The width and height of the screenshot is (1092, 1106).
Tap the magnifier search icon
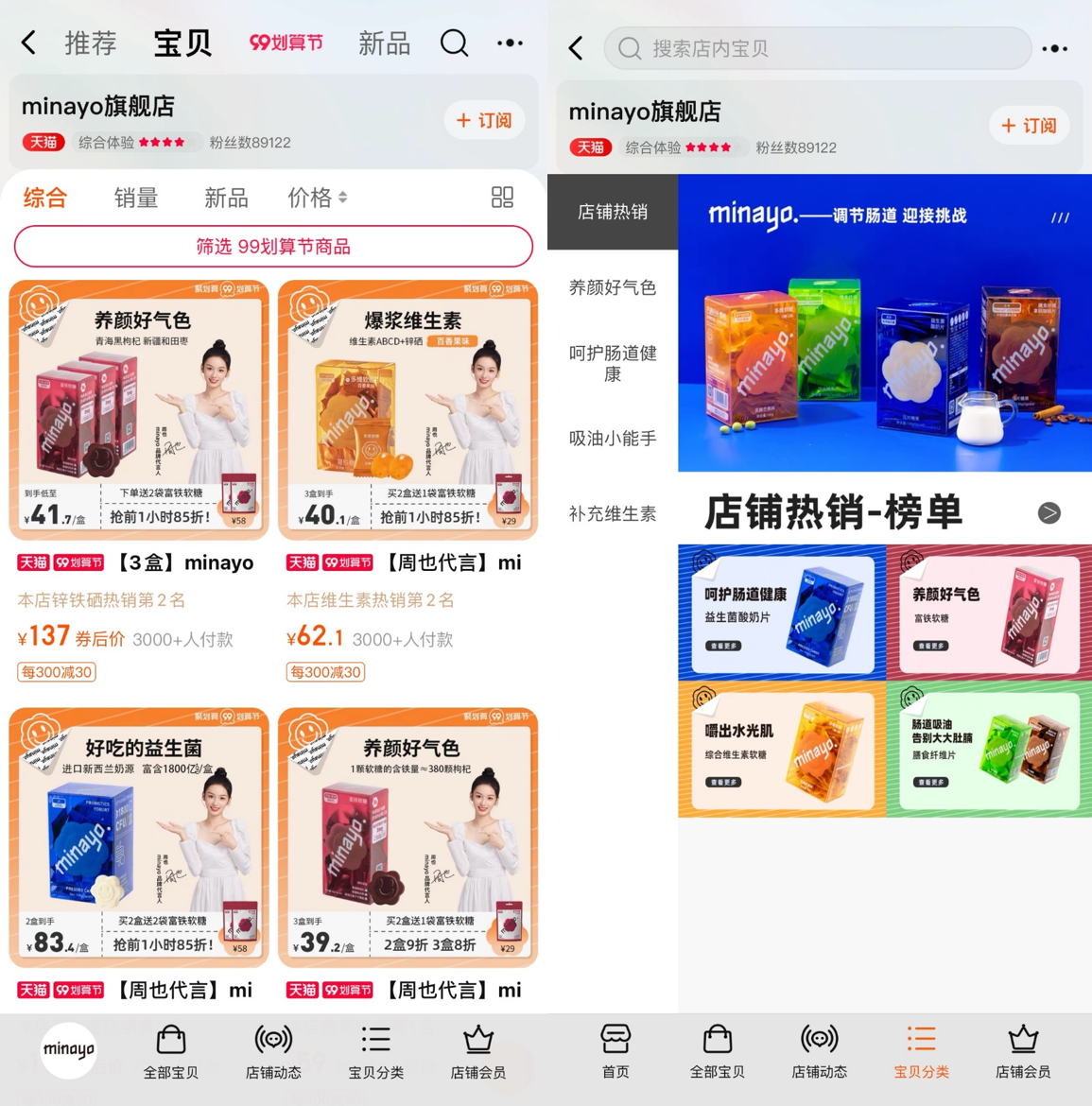tap(454, 43)
